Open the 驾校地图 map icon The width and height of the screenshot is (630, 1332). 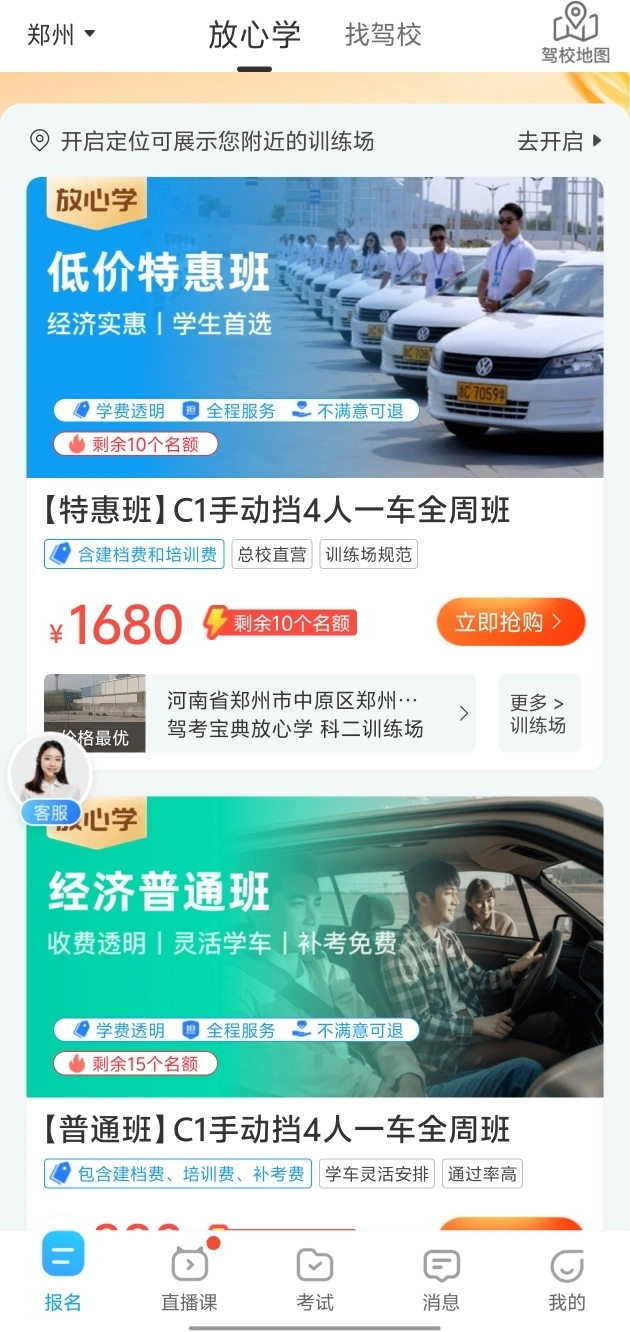pyautogui.click(x=576, y=33)
